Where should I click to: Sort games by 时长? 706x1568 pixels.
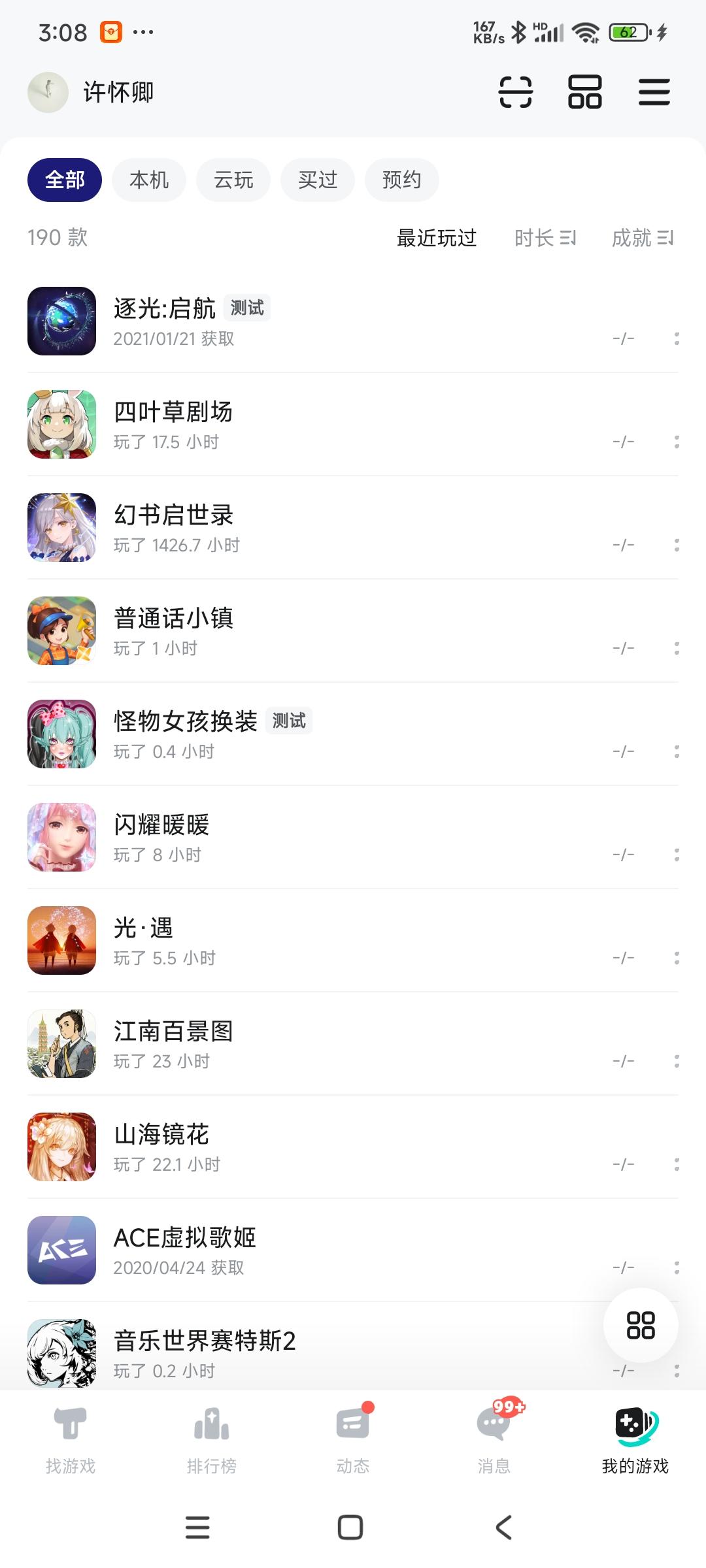545,238
